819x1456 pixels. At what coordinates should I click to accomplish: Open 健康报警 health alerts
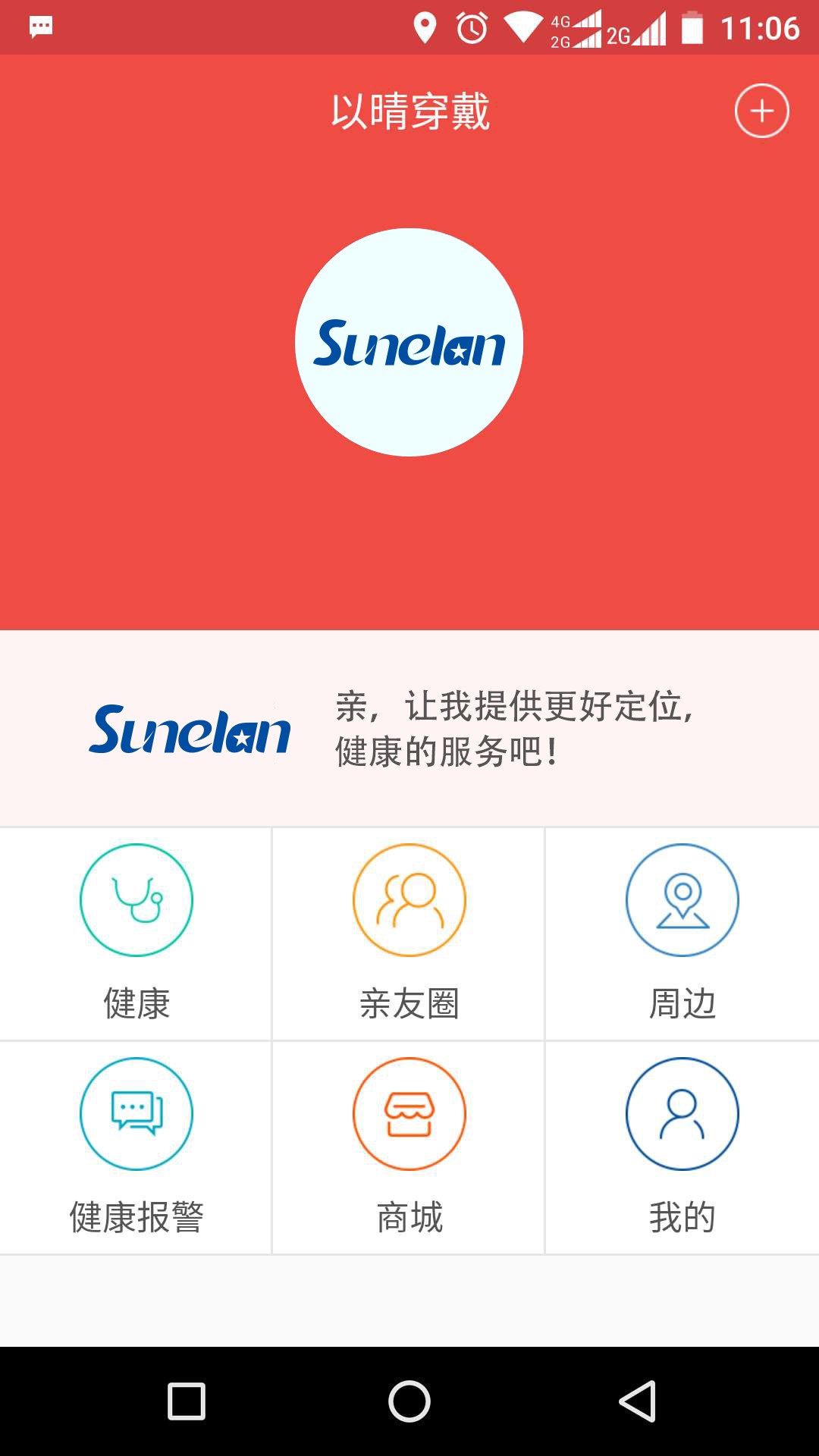(x=136, y=1147)
